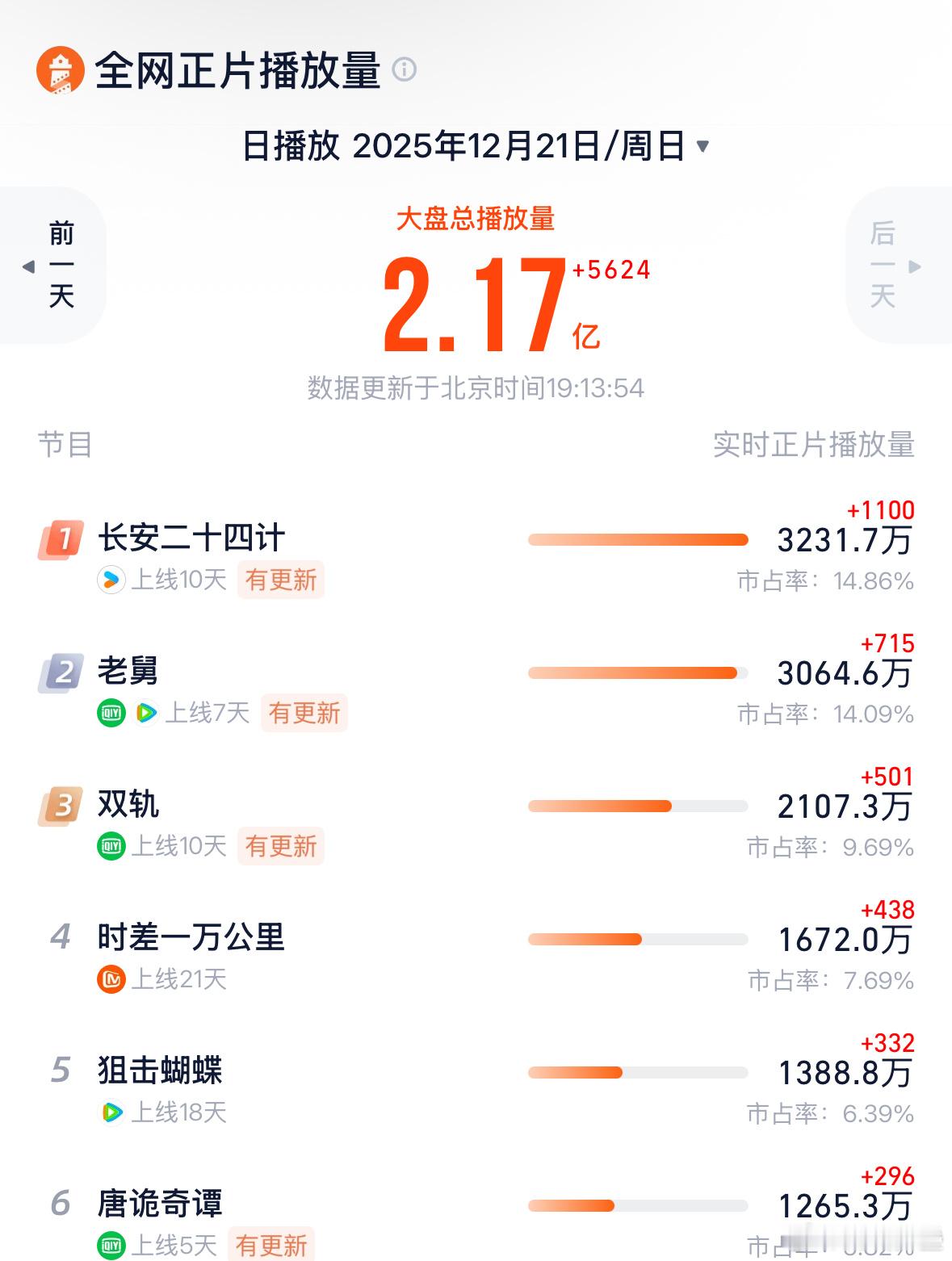Click the iQIYI icon under 唐诡奇谭
952x1261 pixels.
click(112, 1246)
